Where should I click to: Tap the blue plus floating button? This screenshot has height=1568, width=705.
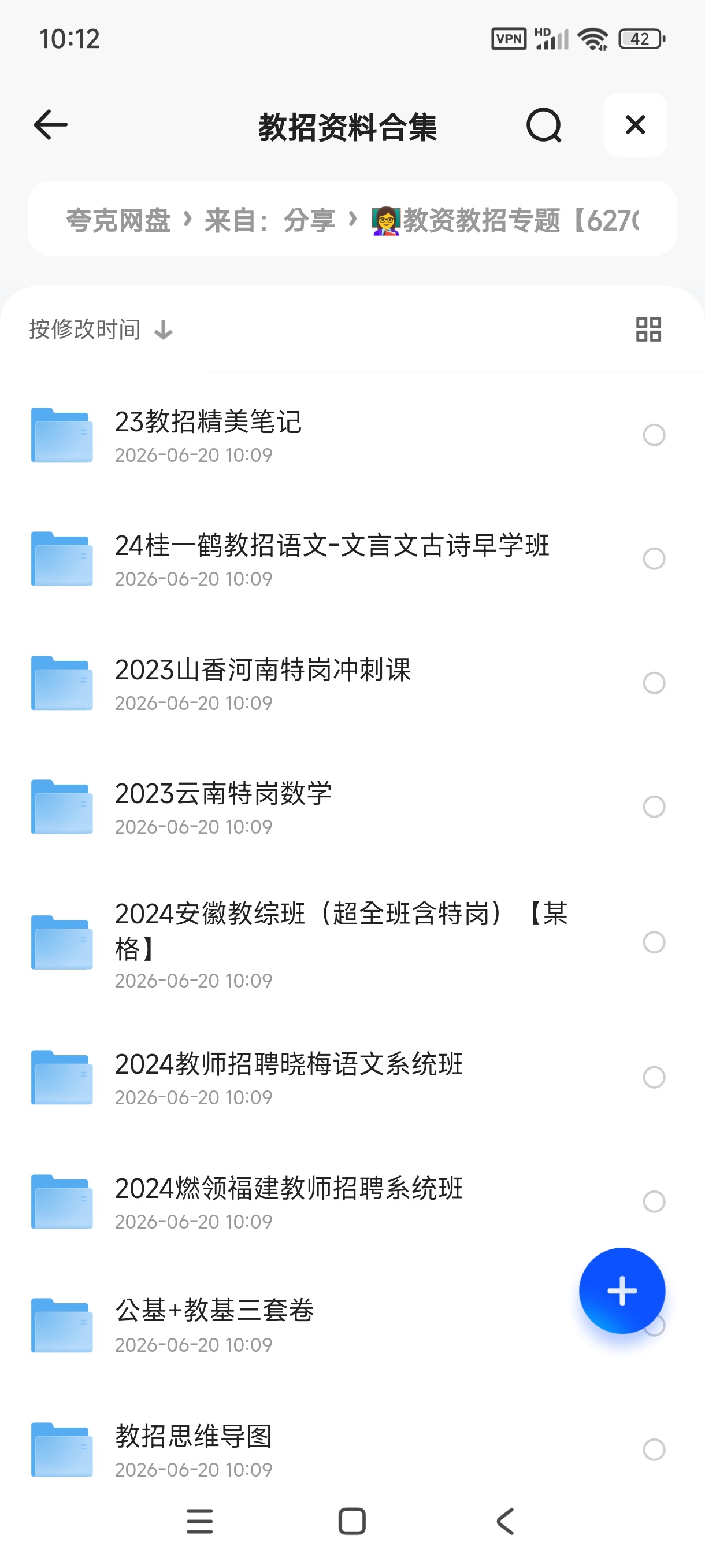[x=622, y=1290]
